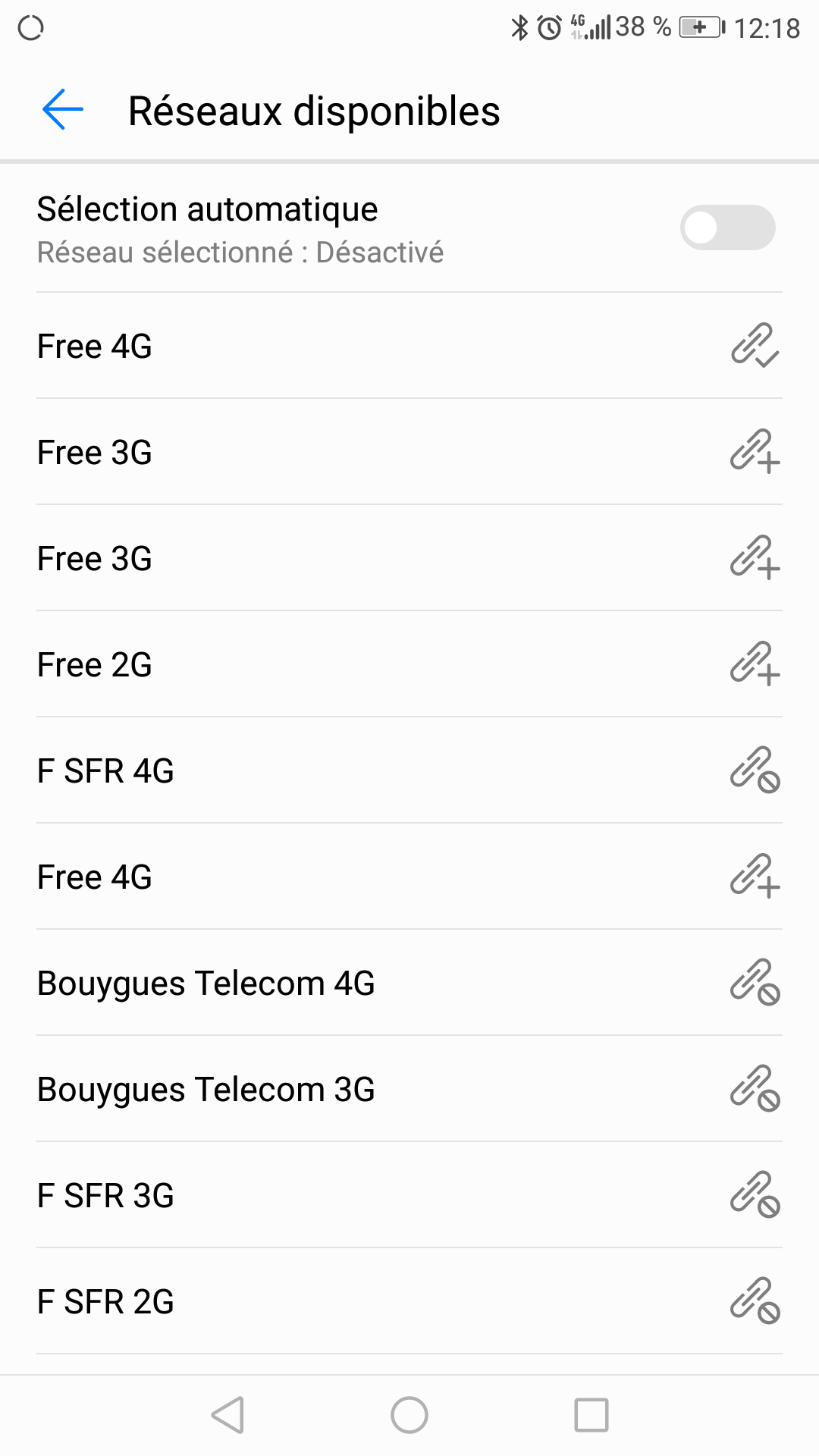Tap the Bouygues Telecom 3G row
Image resolution: width=819 pixels, height=1456 pixels.
point(409,1089)
